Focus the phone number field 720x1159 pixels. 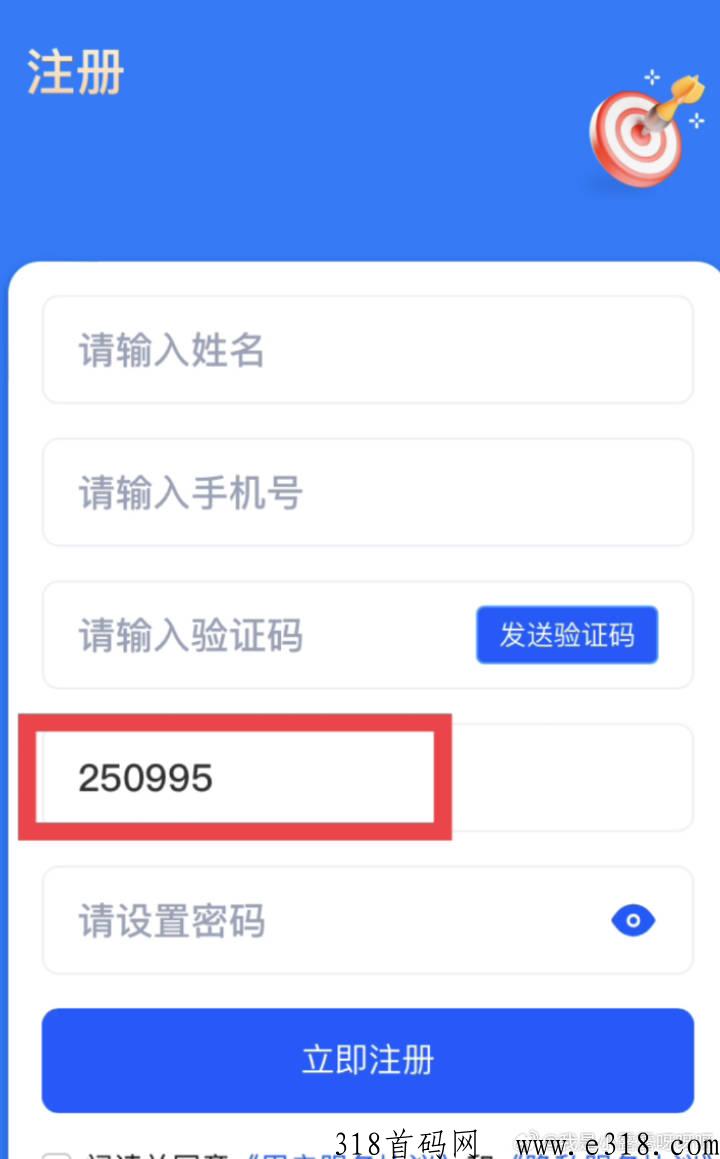[x=367, y=492]
